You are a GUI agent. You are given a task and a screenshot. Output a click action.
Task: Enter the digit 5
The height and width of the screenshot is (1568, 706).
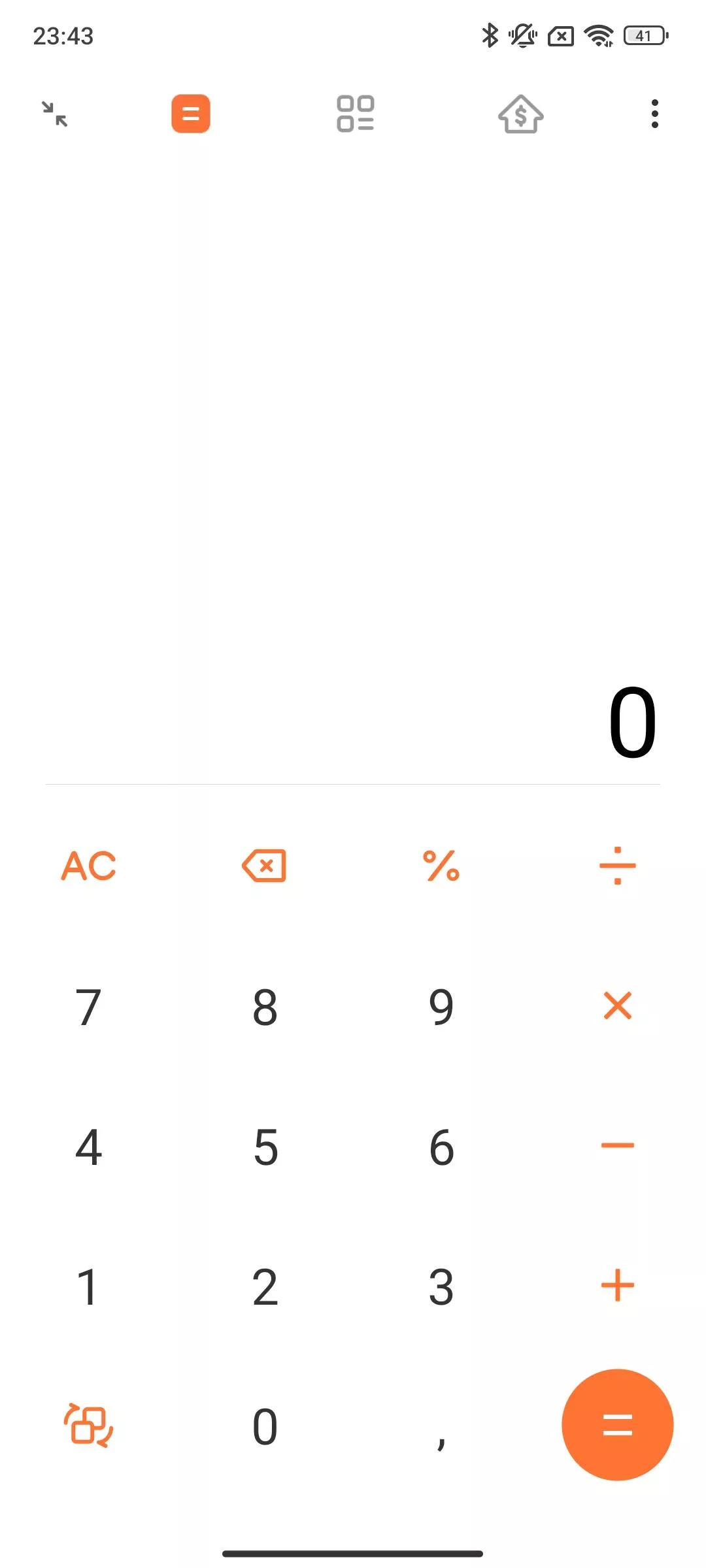pyautogui.click(x=265, y=1147)
